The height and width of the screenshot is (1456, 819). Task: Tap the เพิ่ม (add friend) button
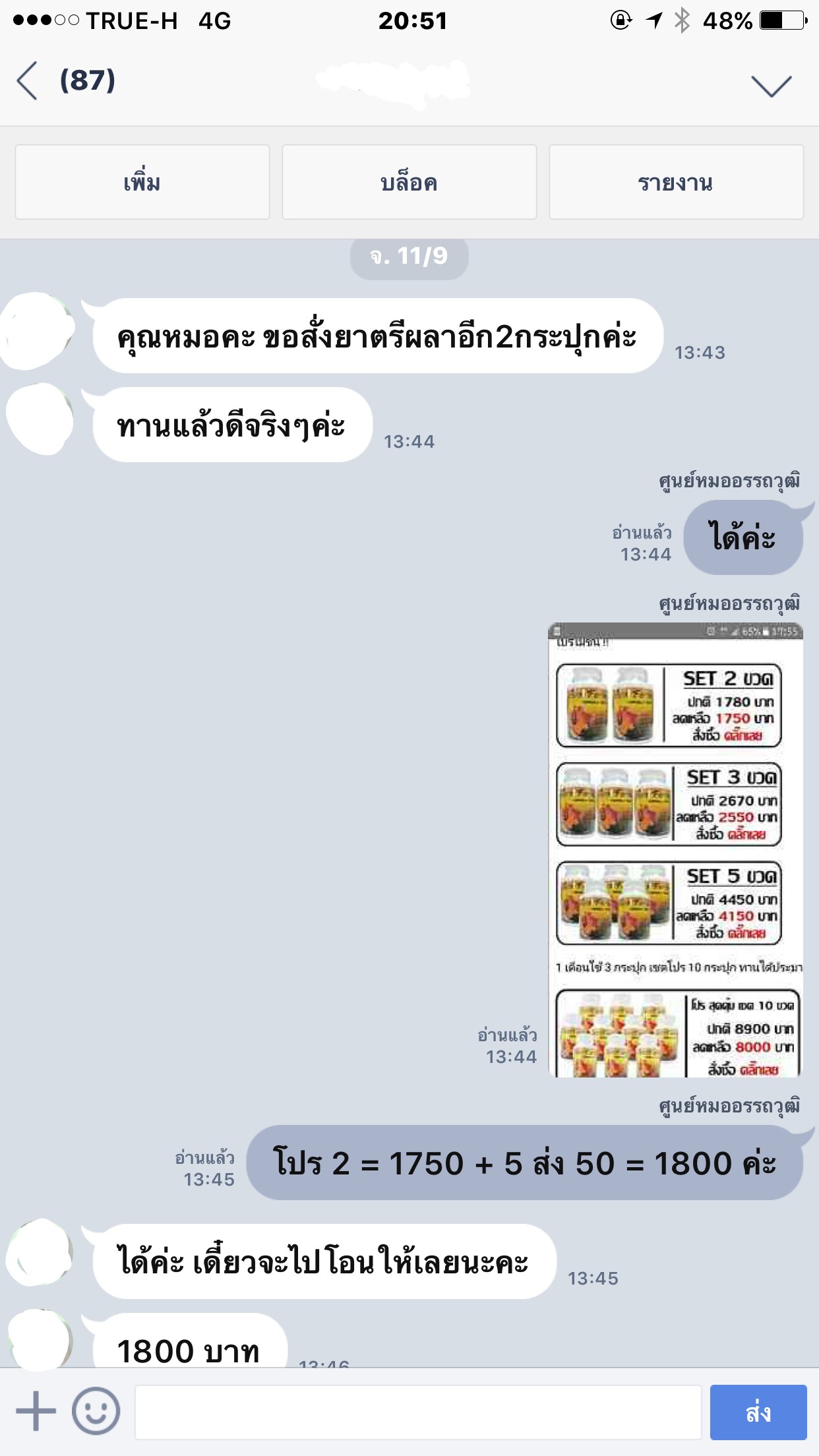(142, 182)
